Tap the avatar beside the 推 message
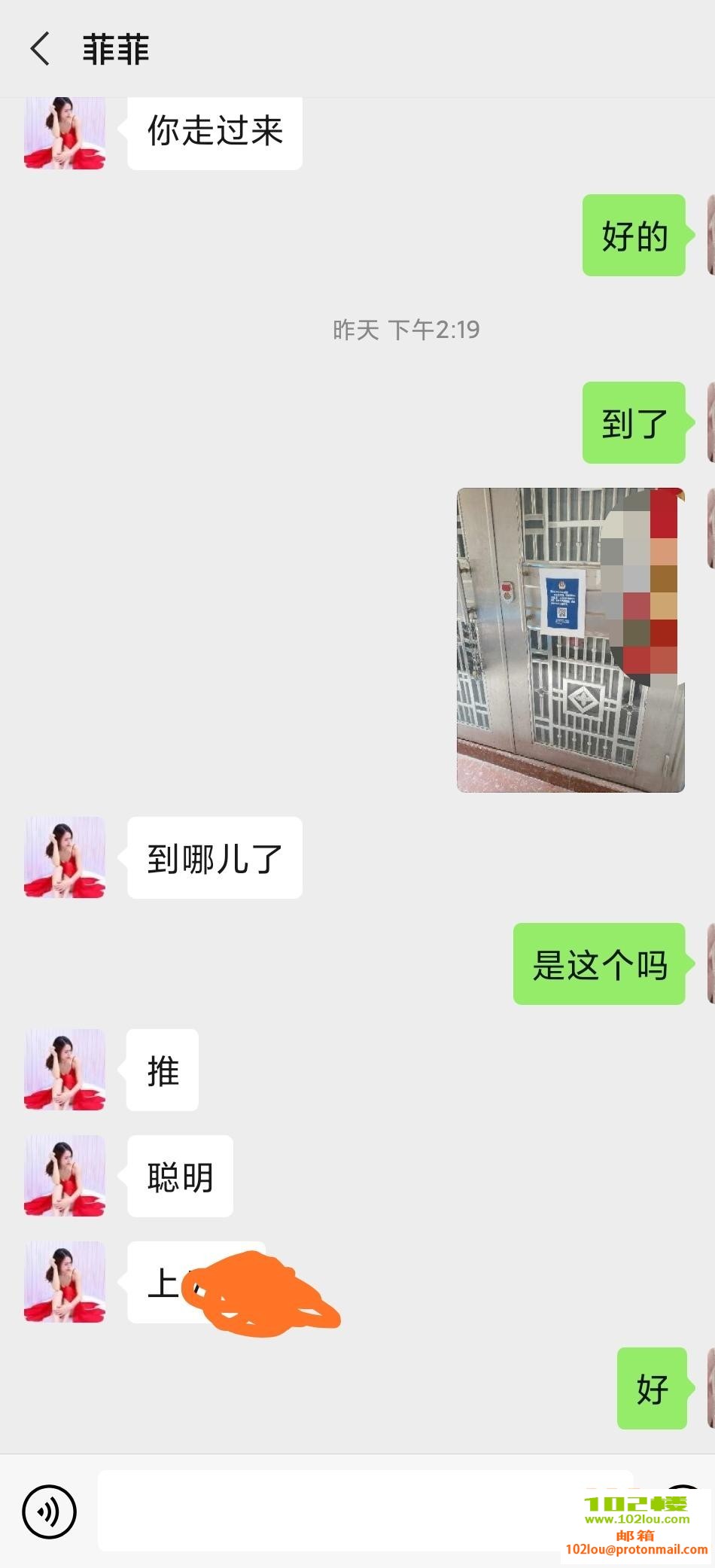 coord(64,1070)
